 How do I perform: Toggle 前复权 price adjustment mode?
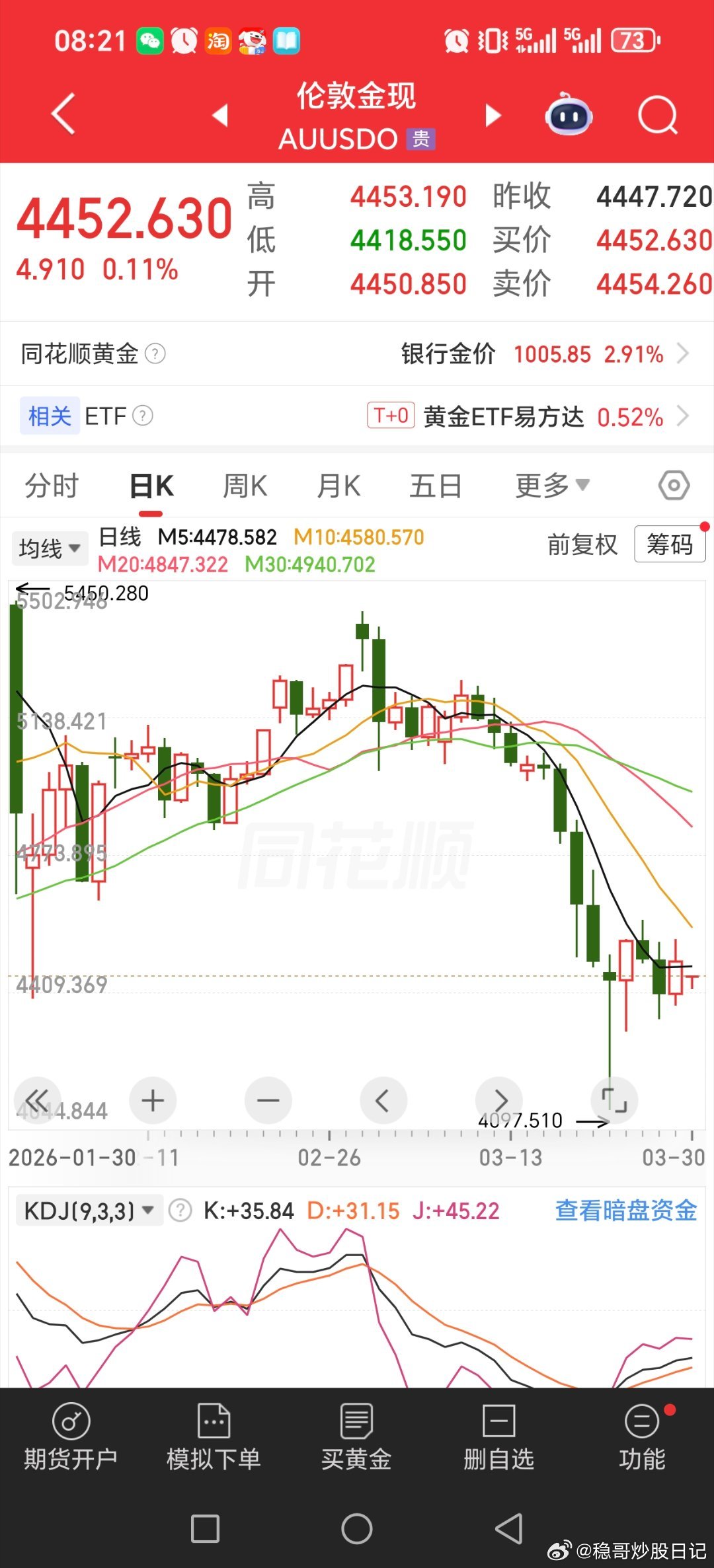coord(582,546)
